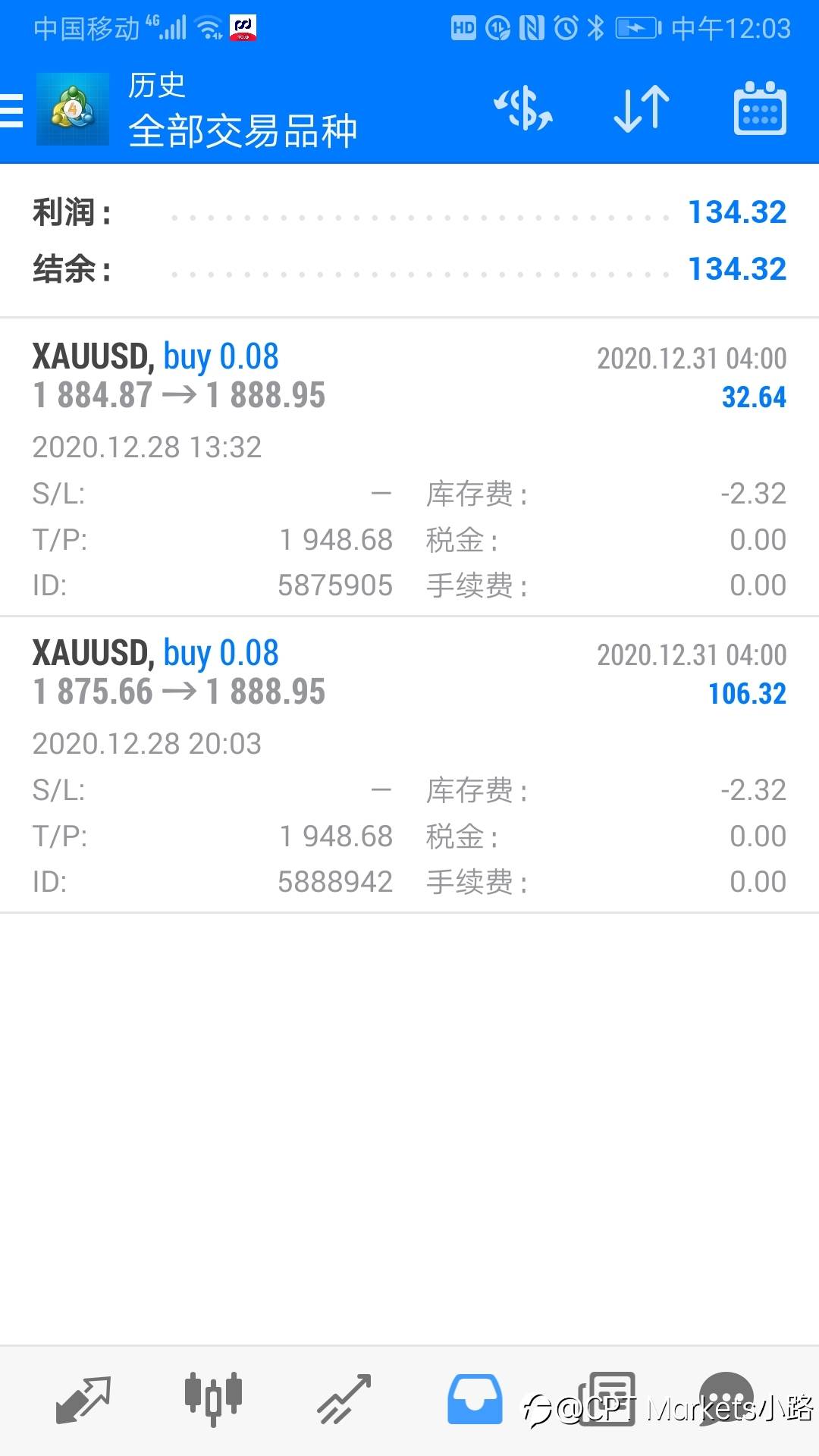Open the chat messages tab

pyautogui.click(x=726, y=1400)
